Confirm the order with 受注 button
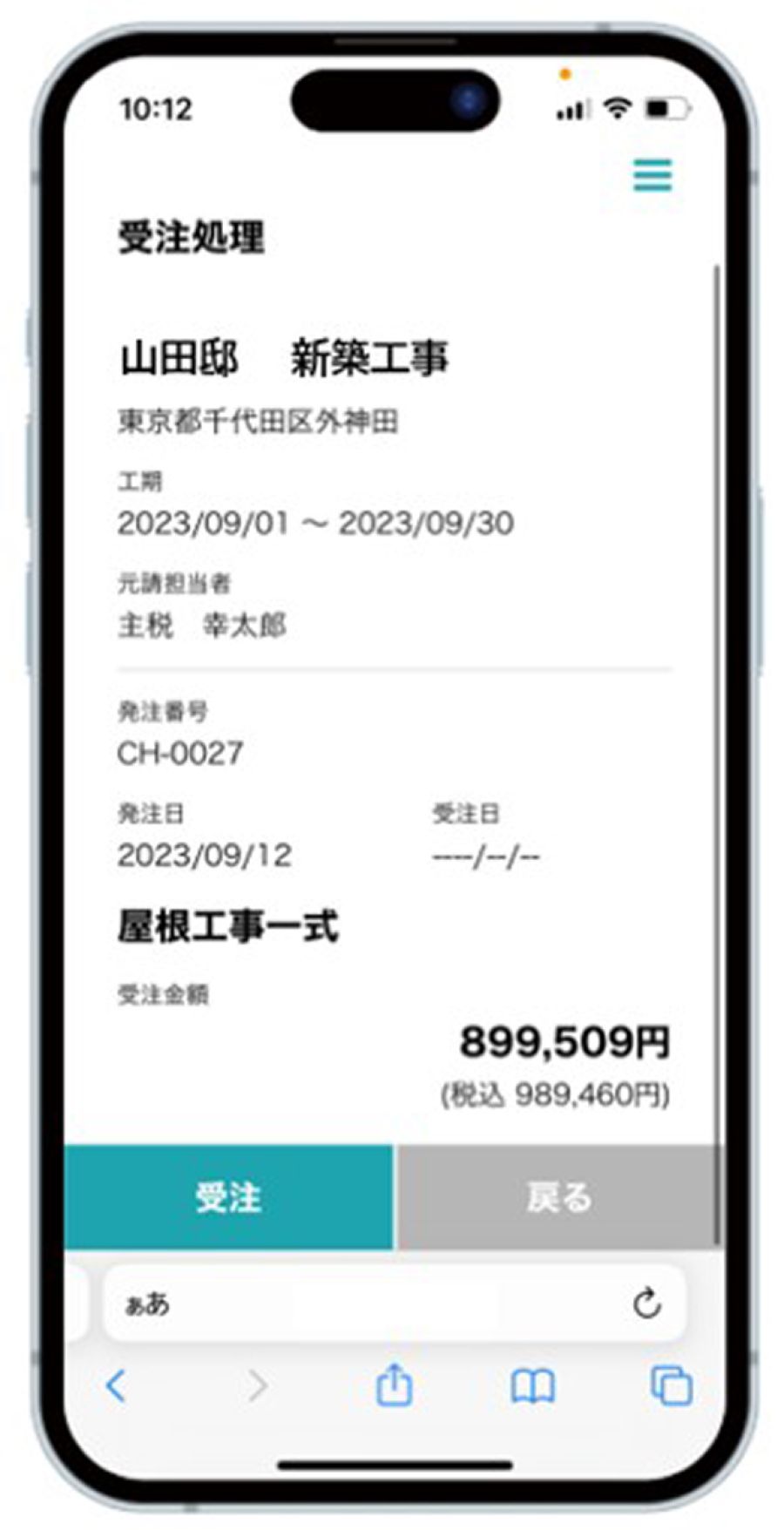Image resolution: width=784 pixels, height=1530 pixels. pyautogui.click(x=228, y=1197)
